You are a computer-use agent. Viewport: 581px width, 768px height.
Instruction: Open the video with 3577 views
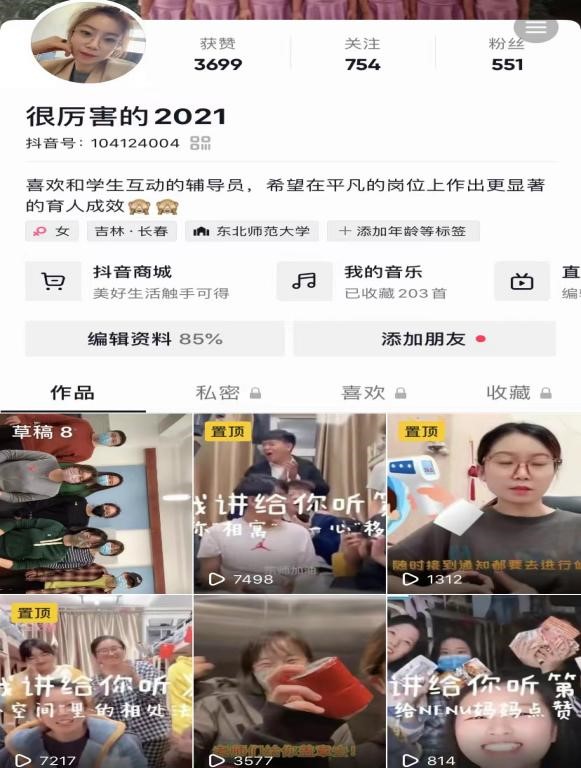(290, 682)
